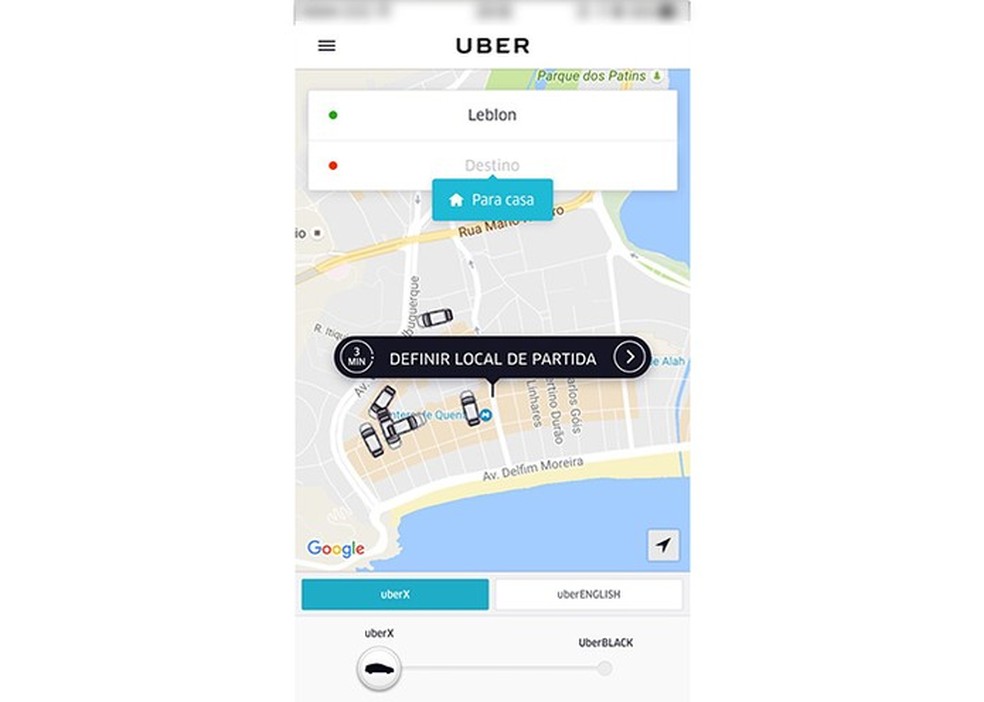Image resolution: width=984 pixels, height=702 pixels.
Task: Enter a destination in the Destino field
Action: click(492, 166)
